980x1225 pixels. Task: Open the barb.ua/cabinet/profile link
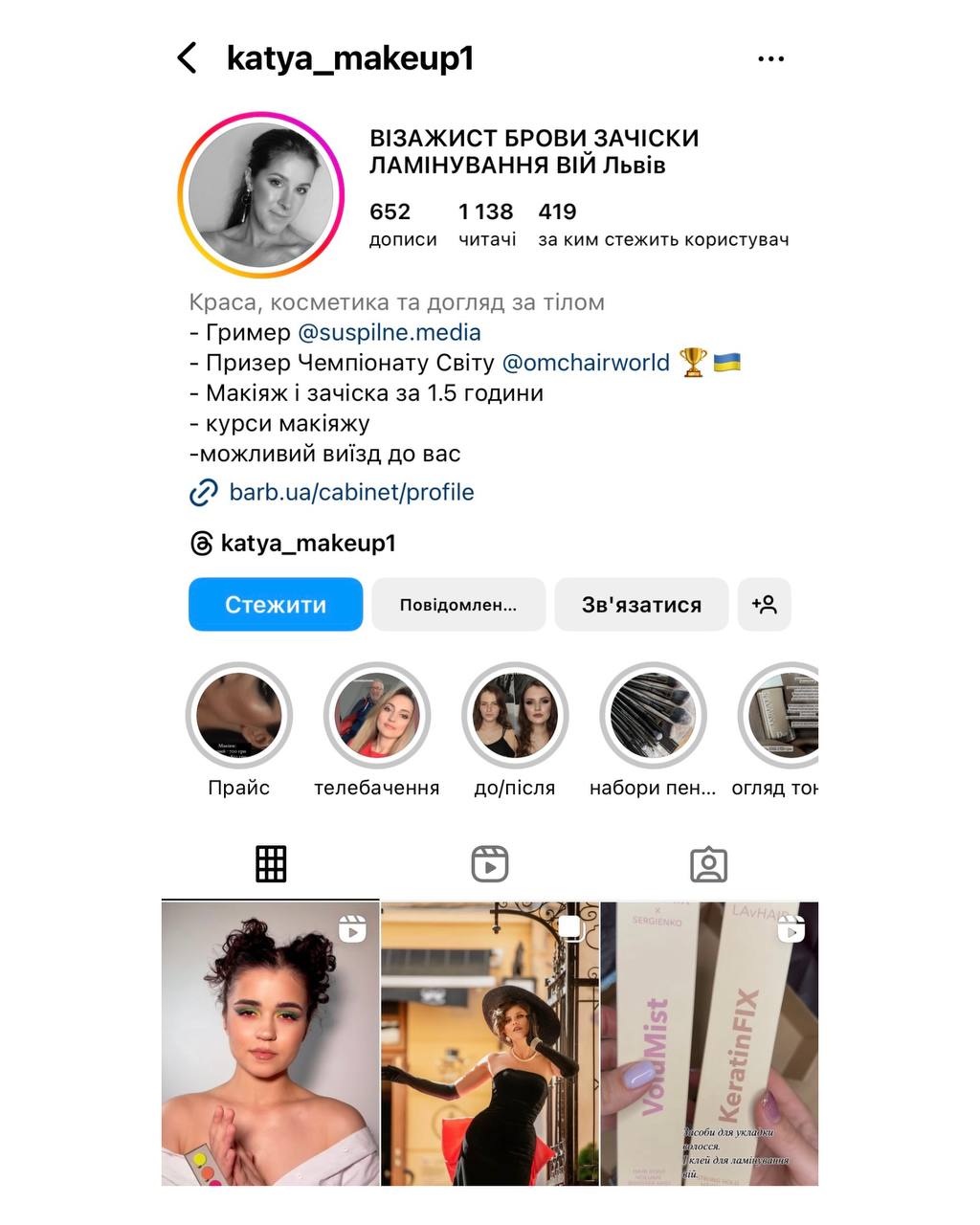(x=351, y=493)
